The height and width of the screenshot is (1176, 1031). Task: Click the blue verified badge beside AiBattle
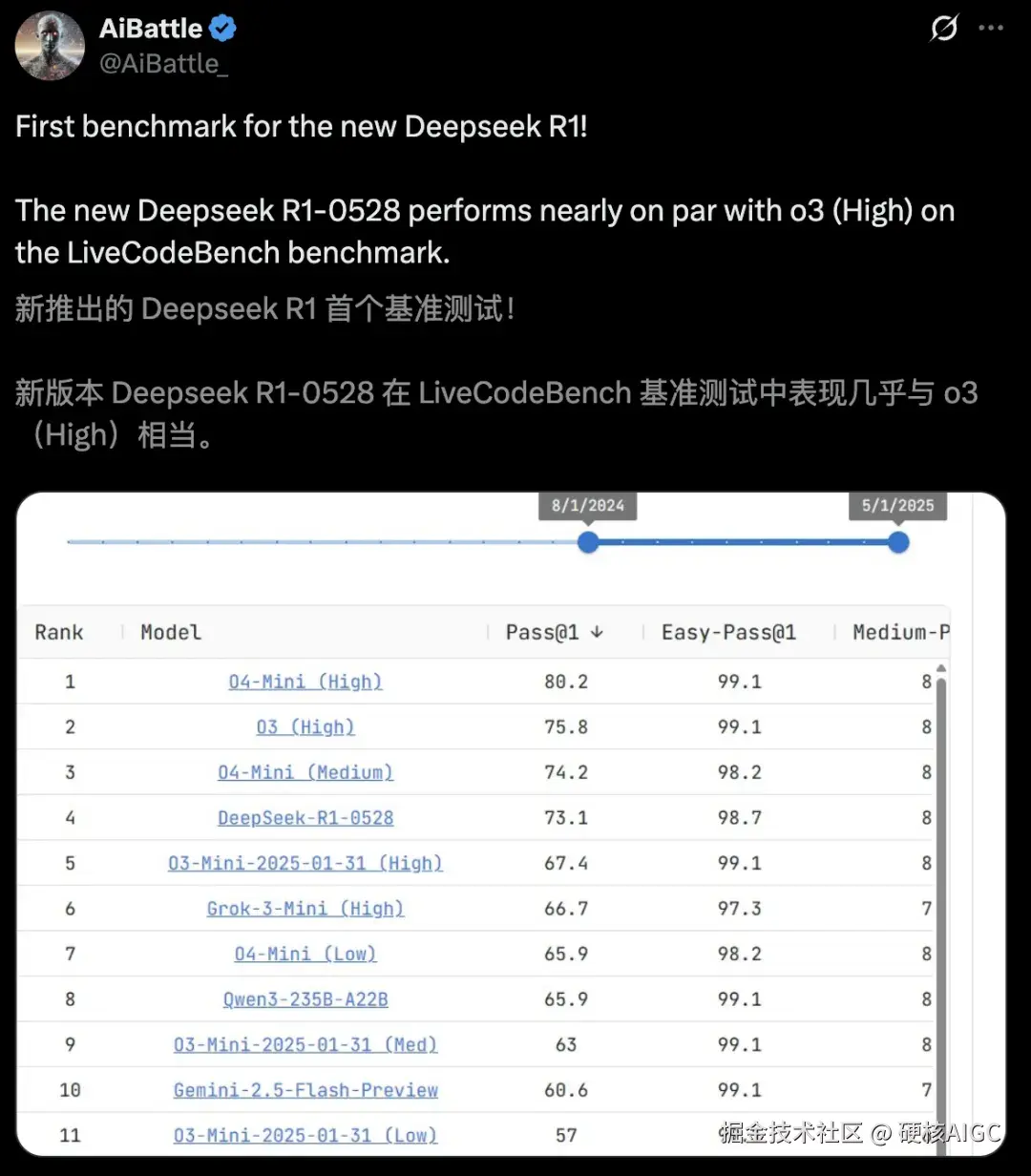coord(221,29)
